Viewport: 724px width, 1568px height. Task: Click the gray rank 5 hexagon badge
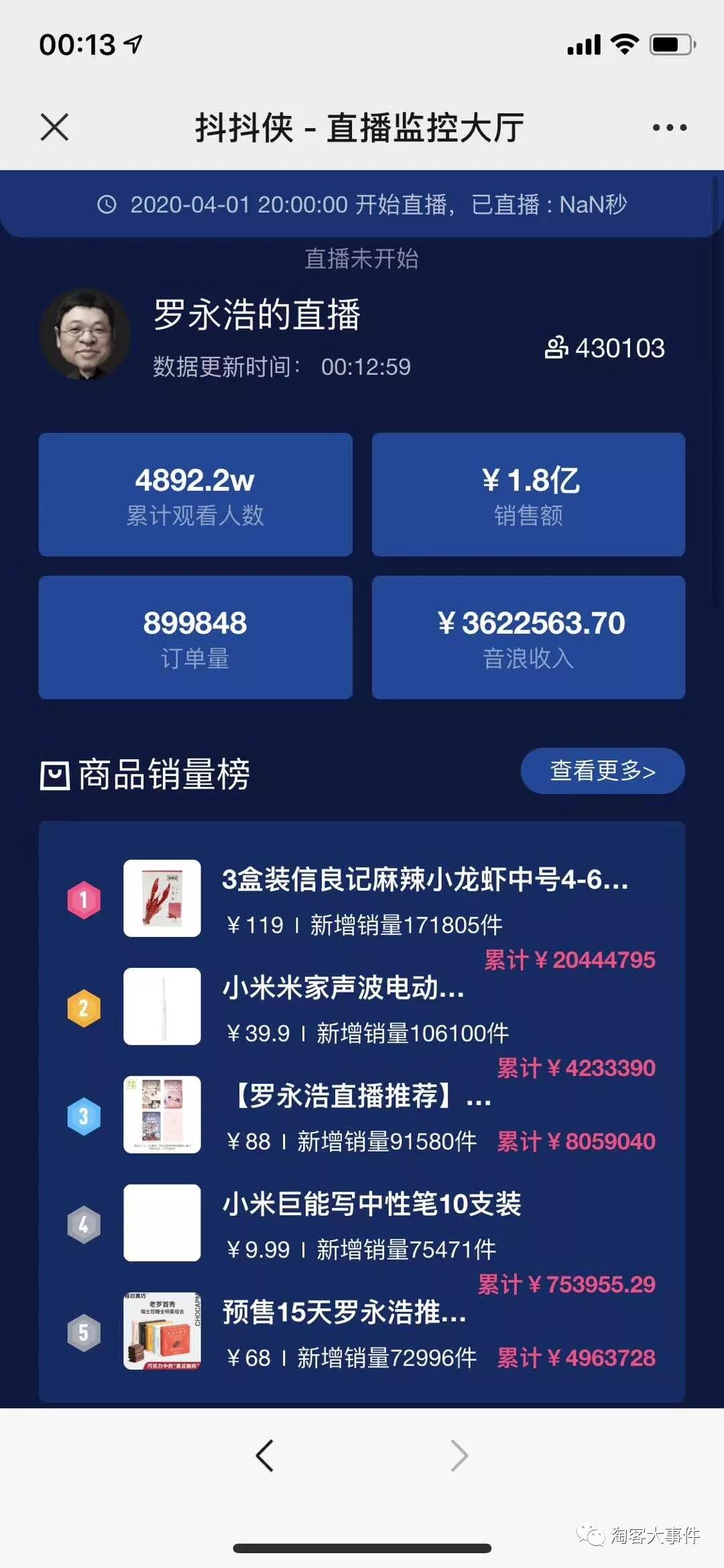(84, 1333)
